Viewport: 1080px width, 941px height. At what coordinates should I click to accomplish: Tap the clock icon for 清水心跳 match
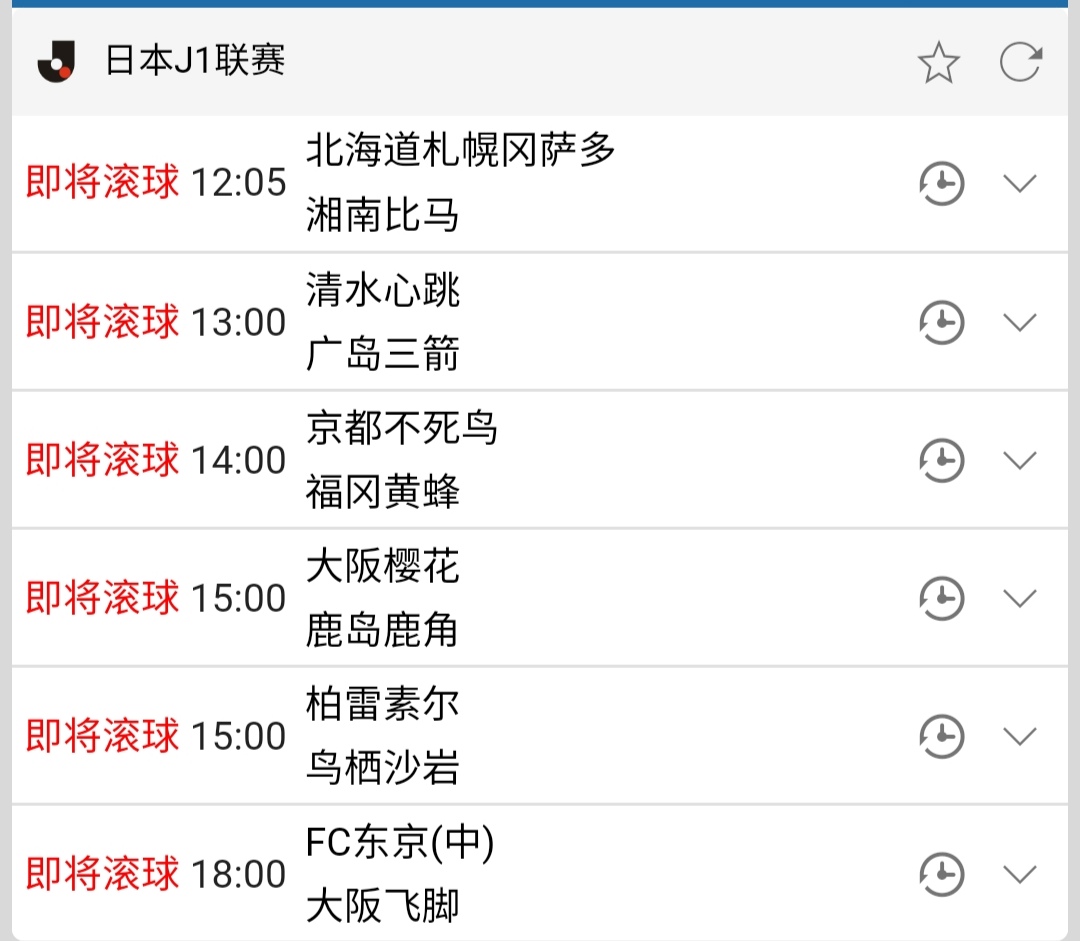click(x=941, y=322)
